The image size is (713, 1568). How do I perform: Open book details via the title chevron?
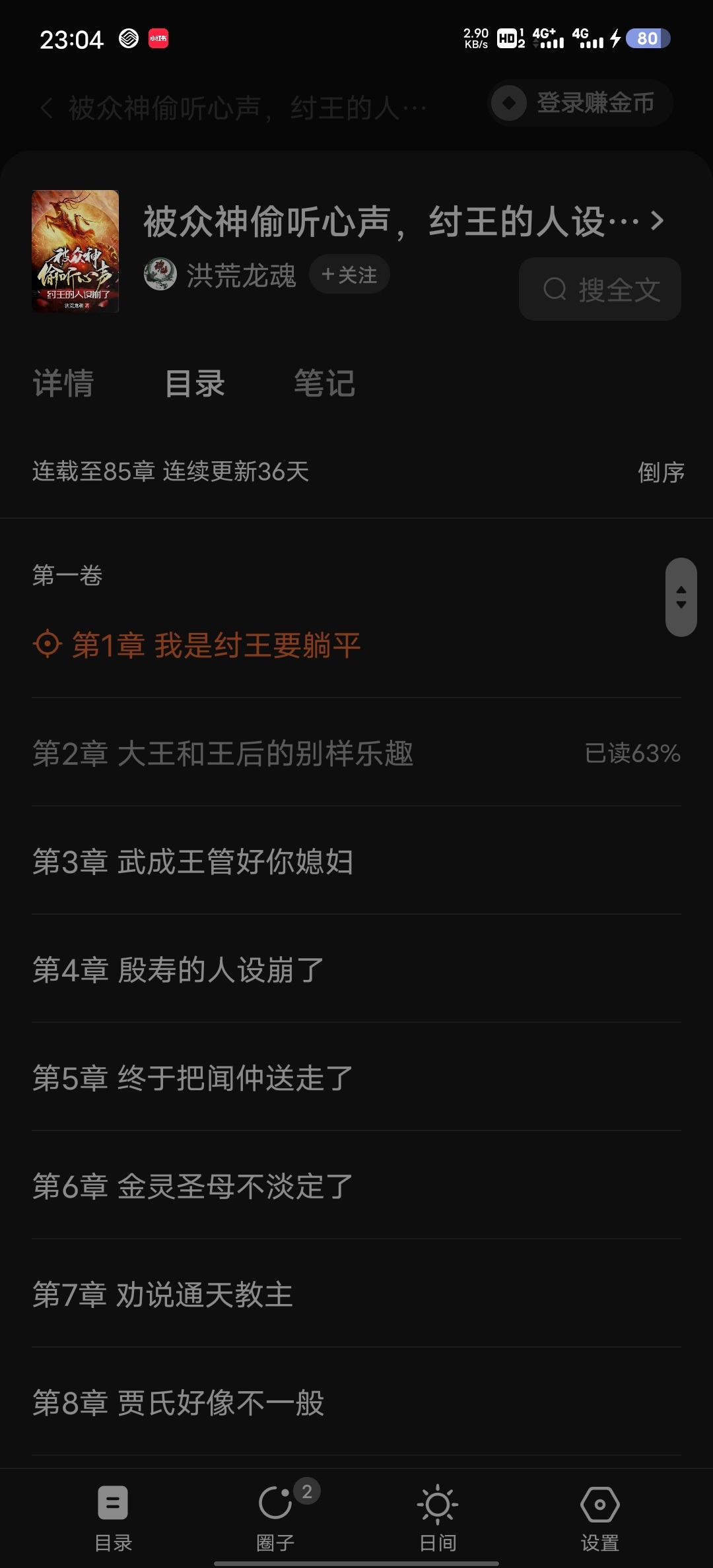pos(656,220)
